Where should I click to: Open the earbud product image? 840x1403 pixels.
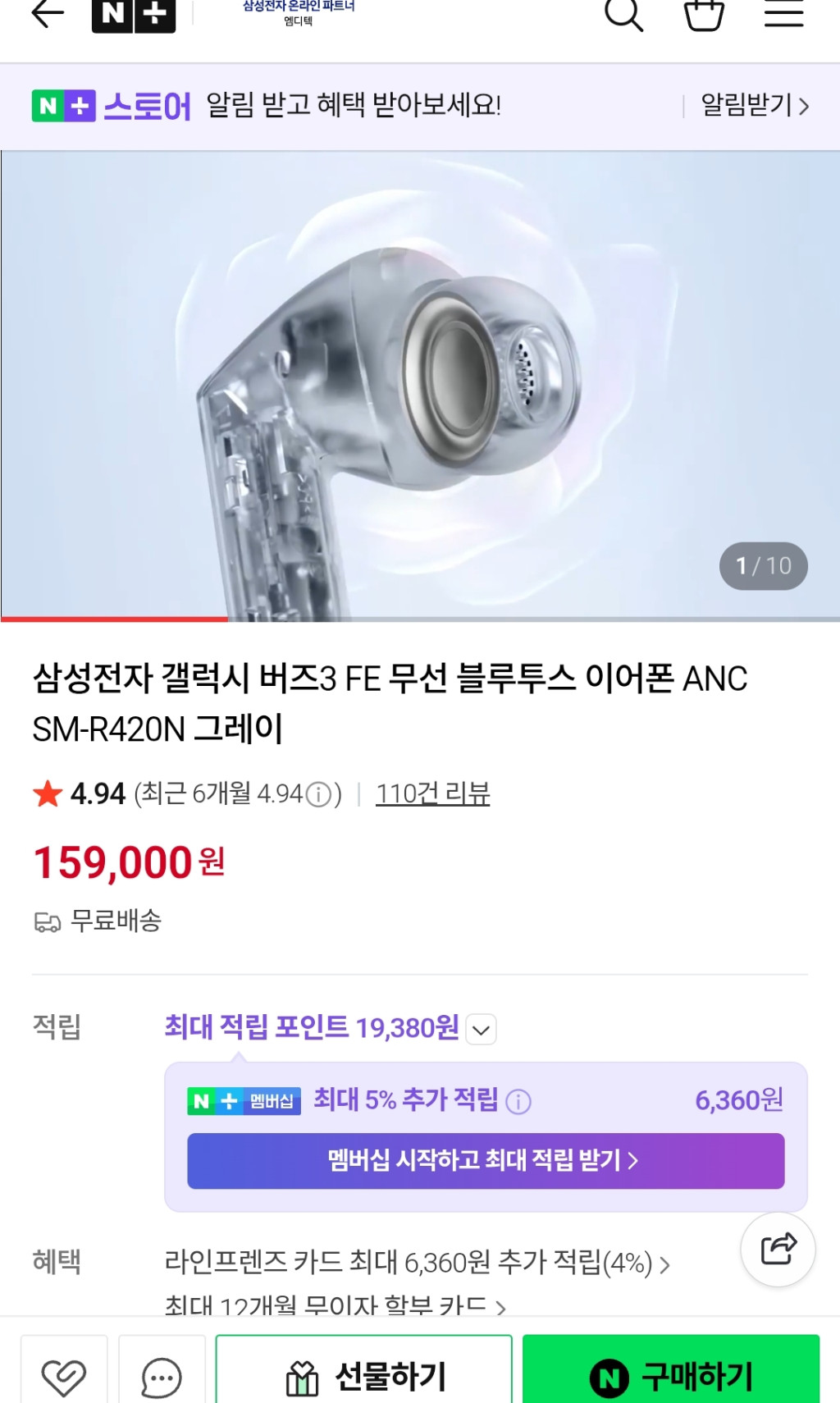pos(420,386)
